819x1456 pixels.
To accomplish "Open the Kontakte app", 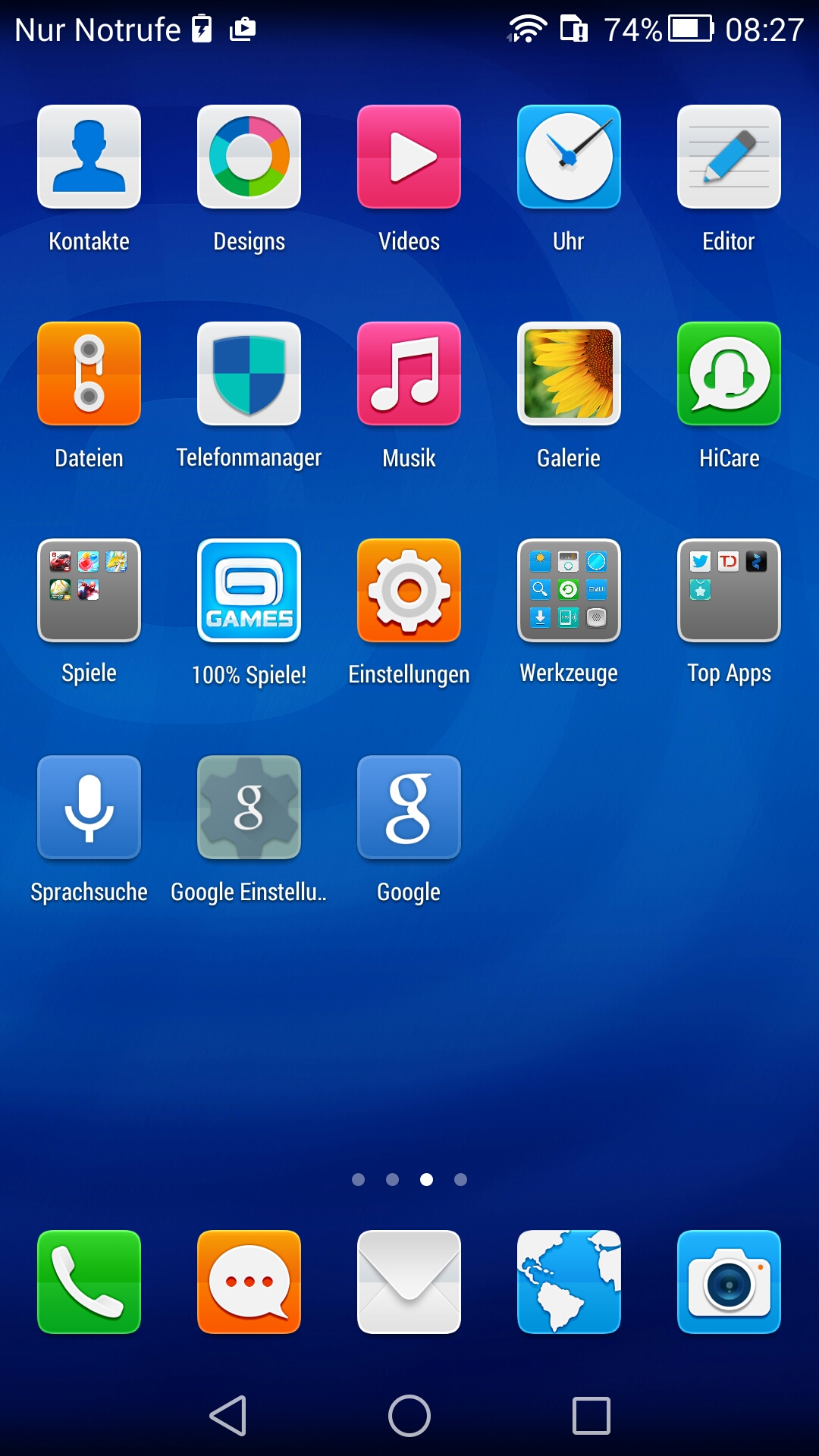I will coord(89,157).
